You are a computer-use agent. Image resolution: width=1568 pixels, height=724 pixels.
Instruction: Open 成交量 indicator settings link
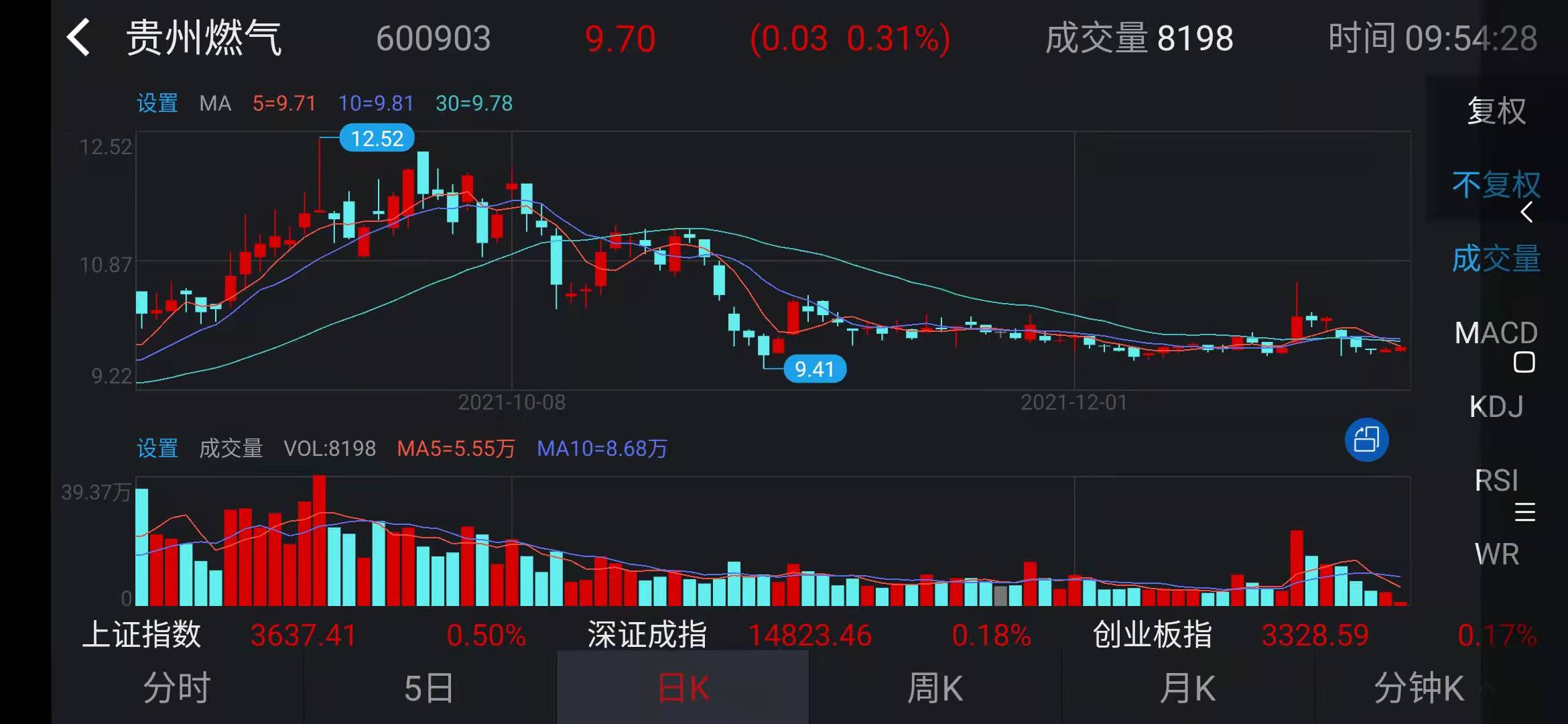157,448
